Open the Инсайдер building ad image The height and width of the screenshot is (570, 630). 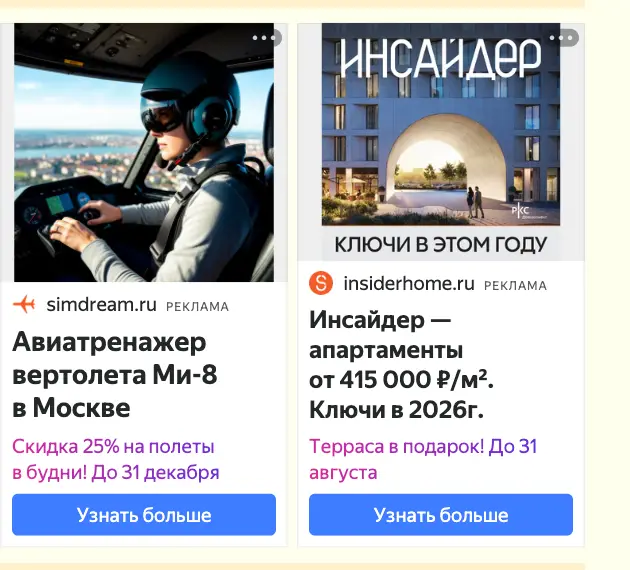click(441, 142)
